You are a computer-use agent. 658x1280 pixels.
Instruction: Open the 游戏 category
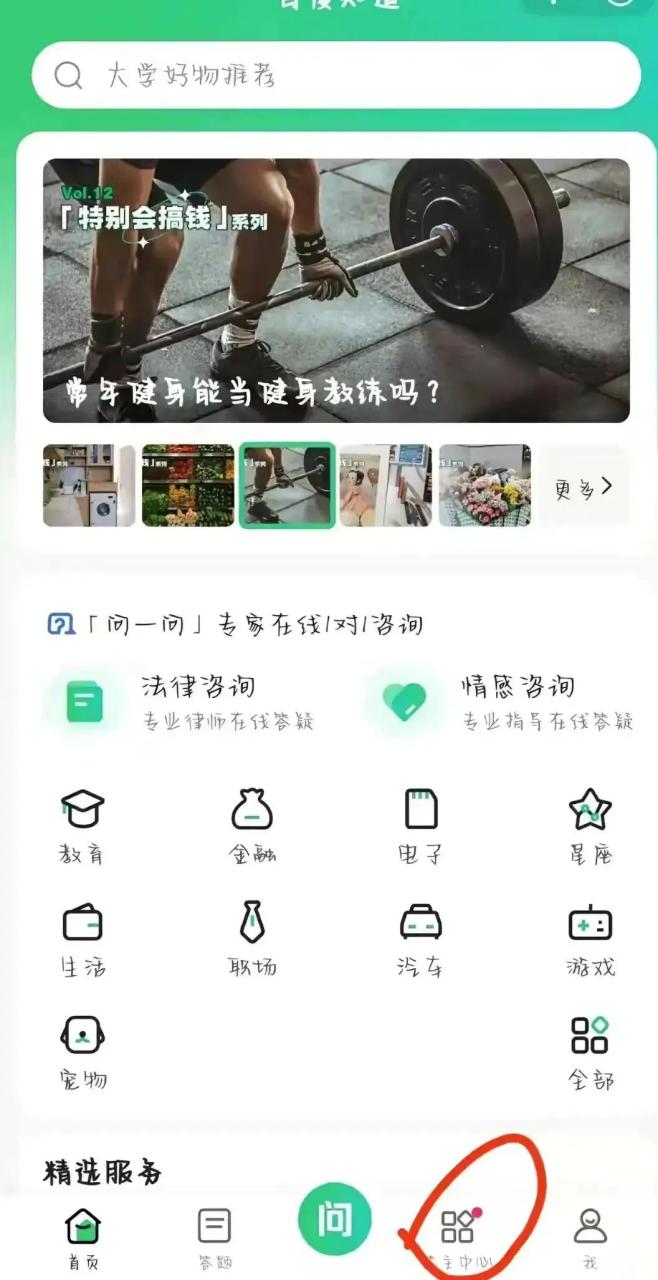tap(590, 938)
